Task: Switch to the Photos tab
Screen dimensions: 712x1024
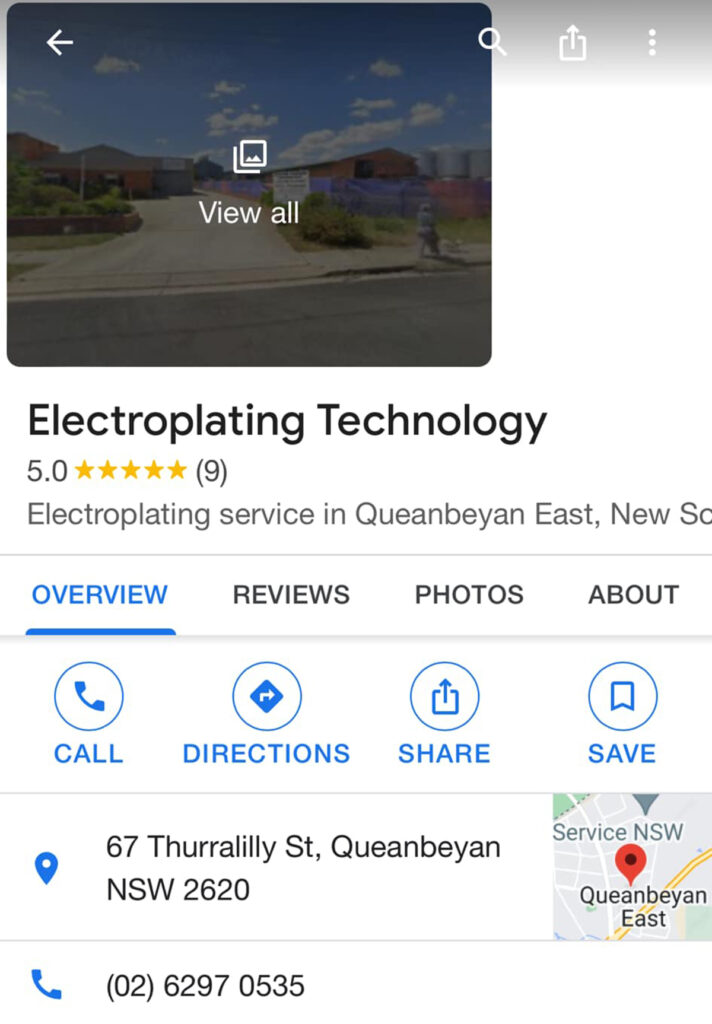Action: click(x=469, y=594)
